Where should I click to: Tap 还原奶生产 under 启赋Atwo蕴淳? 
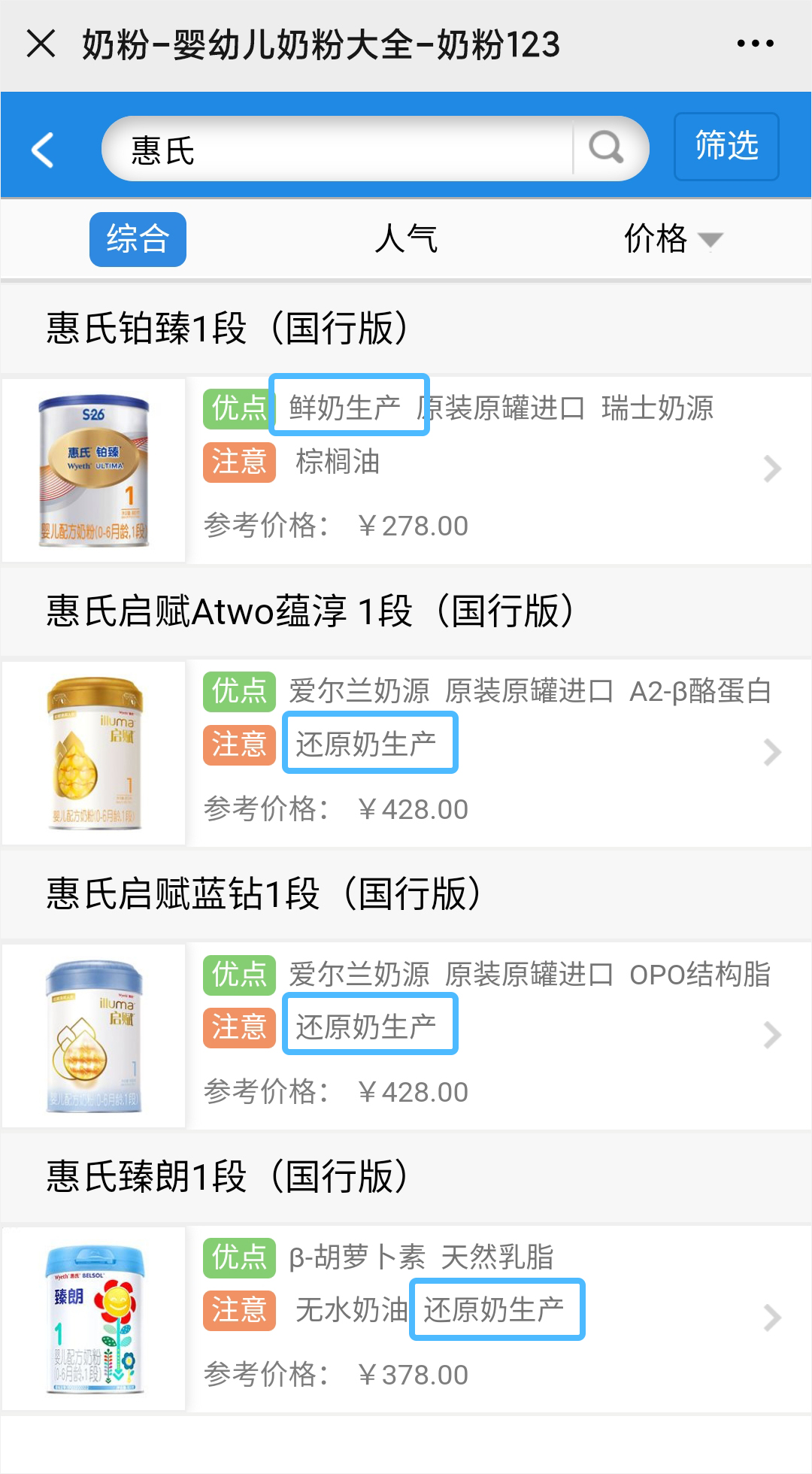(x=370, y=743)
